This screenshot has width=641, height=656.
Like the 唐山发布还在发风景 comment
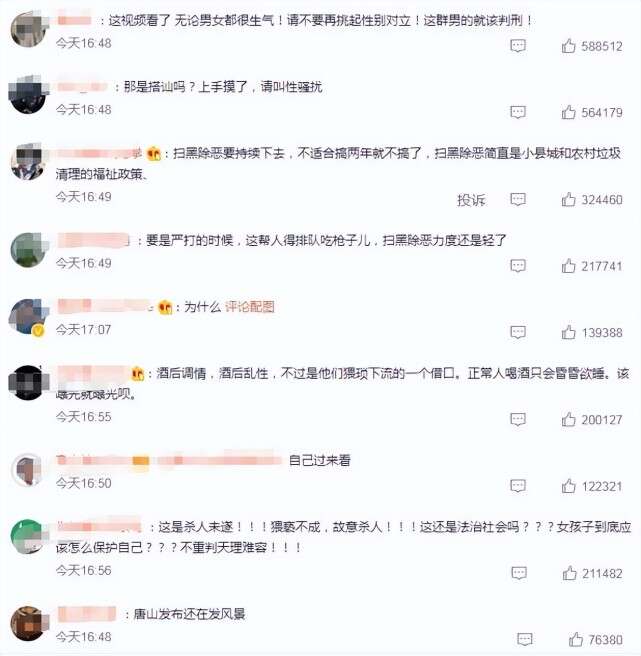(x=575, y=639)
